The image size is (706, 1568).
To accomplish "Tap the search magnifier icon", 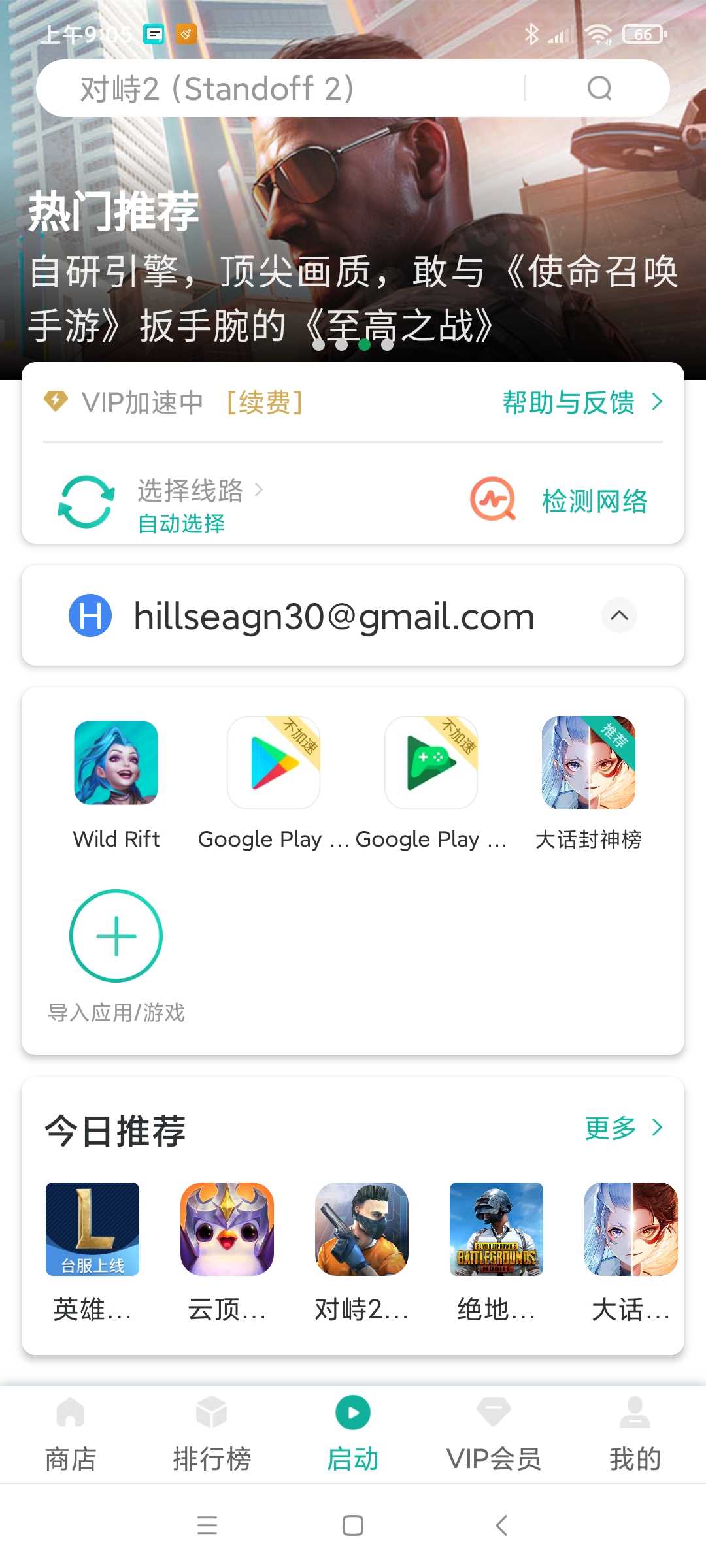I will (599, 88).
